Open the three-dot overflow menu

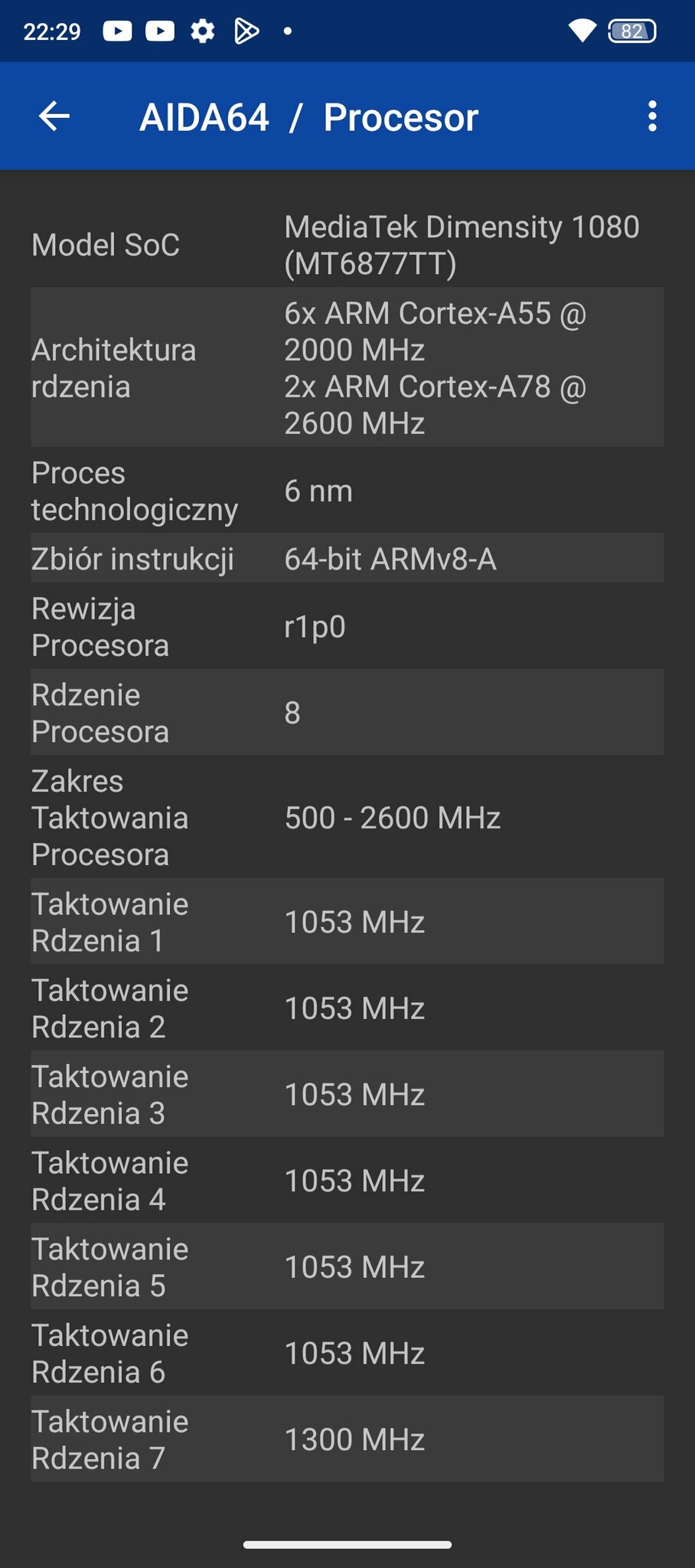(x=652, y=116)
